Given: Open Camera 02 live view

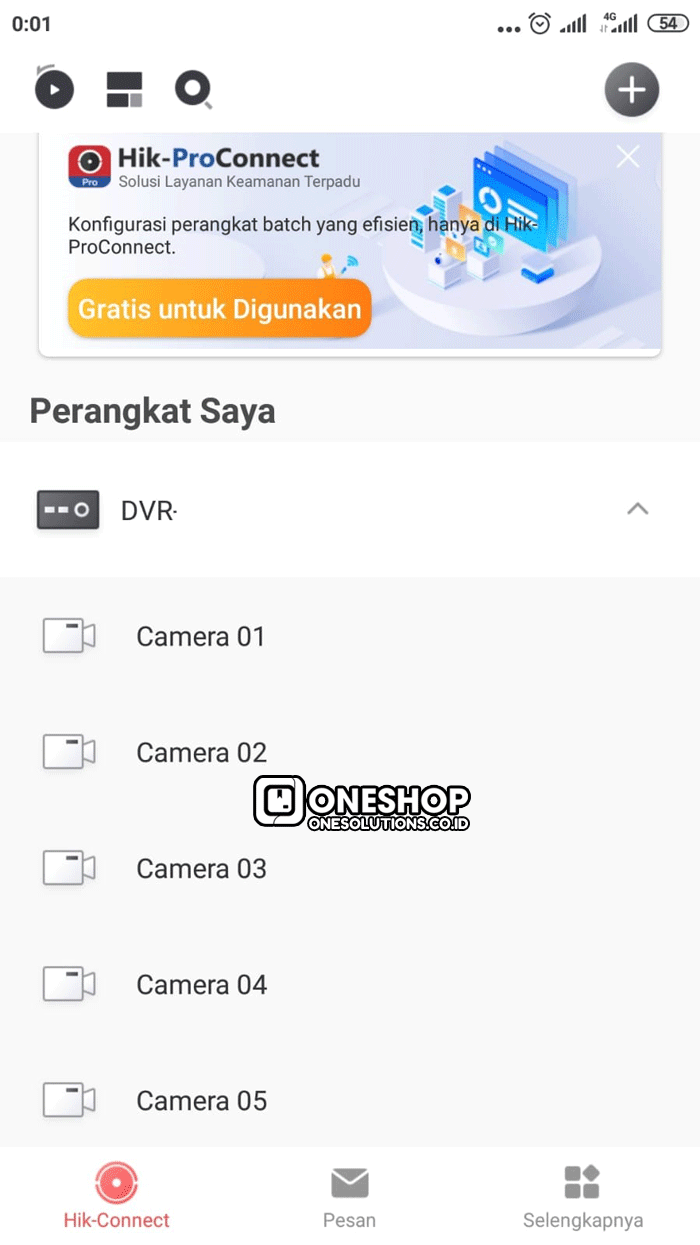Looking at the screenshot, I should [x=200, y=753].
